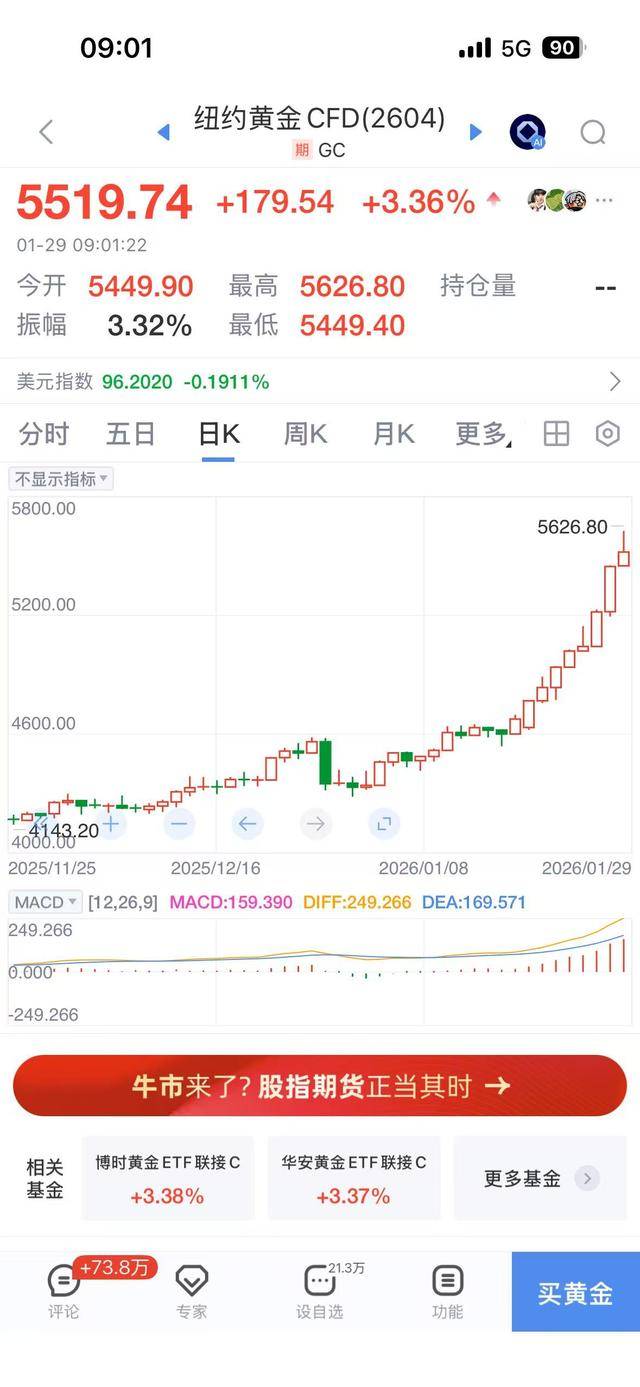Tap the 买黄金 button
This screenshot has width=640, height=1387.
click(x=575, y=1293)
